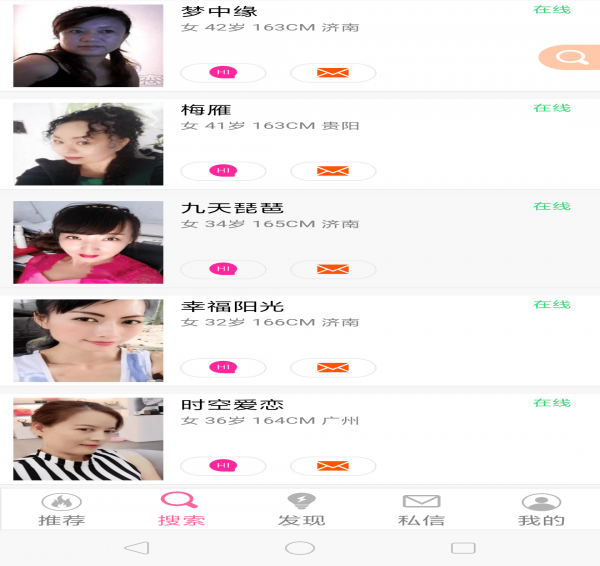Screen dimensions: 600x566
Task: Say HI to 九天琵琶
Action: 223,269
